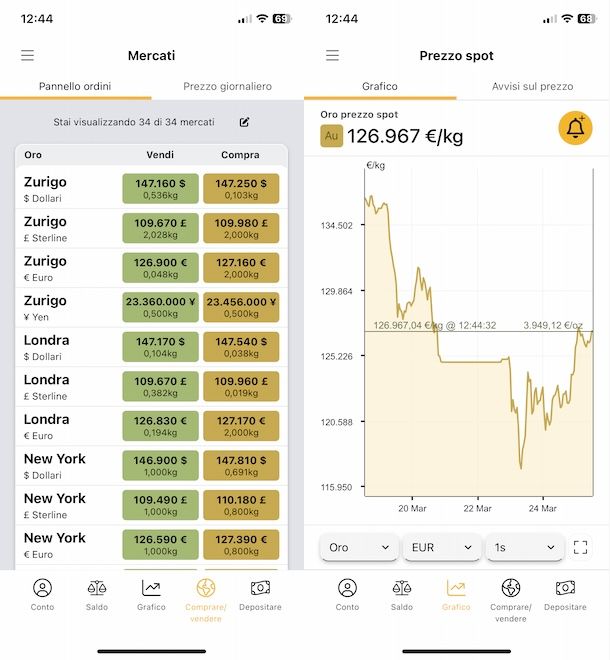Open the price alert bell button
The height and width of the screenshot is (660, 610).
pyautogui.click(x=575, y=128)
